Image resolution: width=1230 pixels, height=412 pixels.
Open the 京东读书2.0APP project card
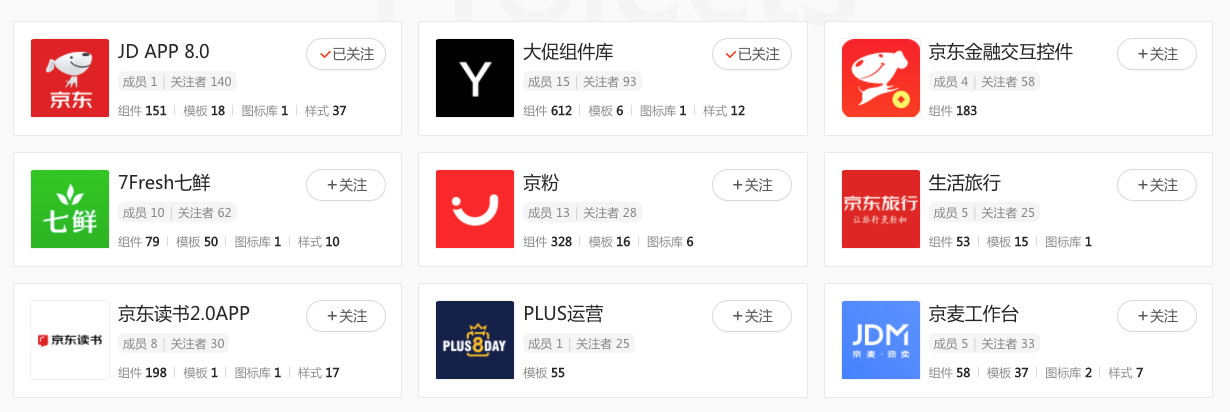207,340
